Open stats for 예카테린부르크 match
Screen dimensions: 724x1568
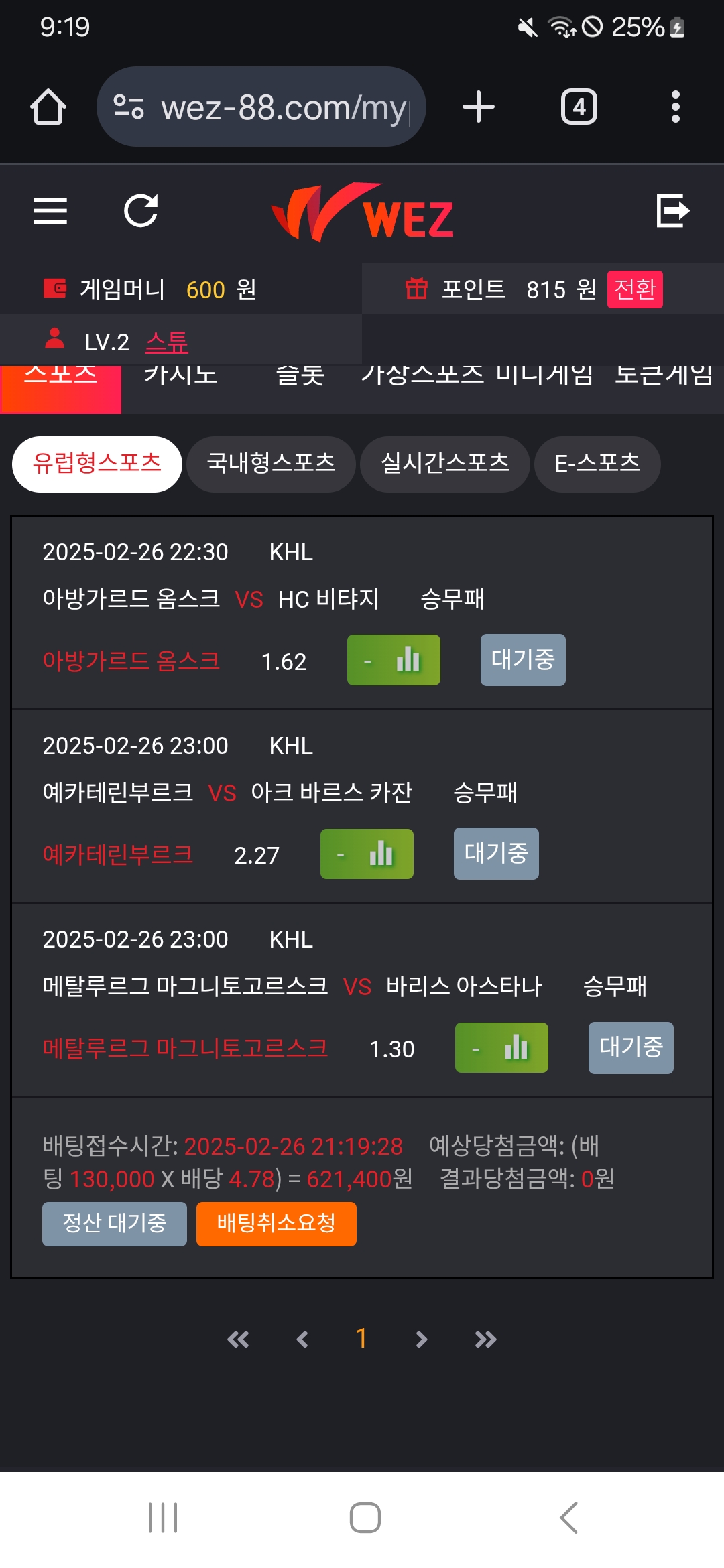click(x=367, y=854)
